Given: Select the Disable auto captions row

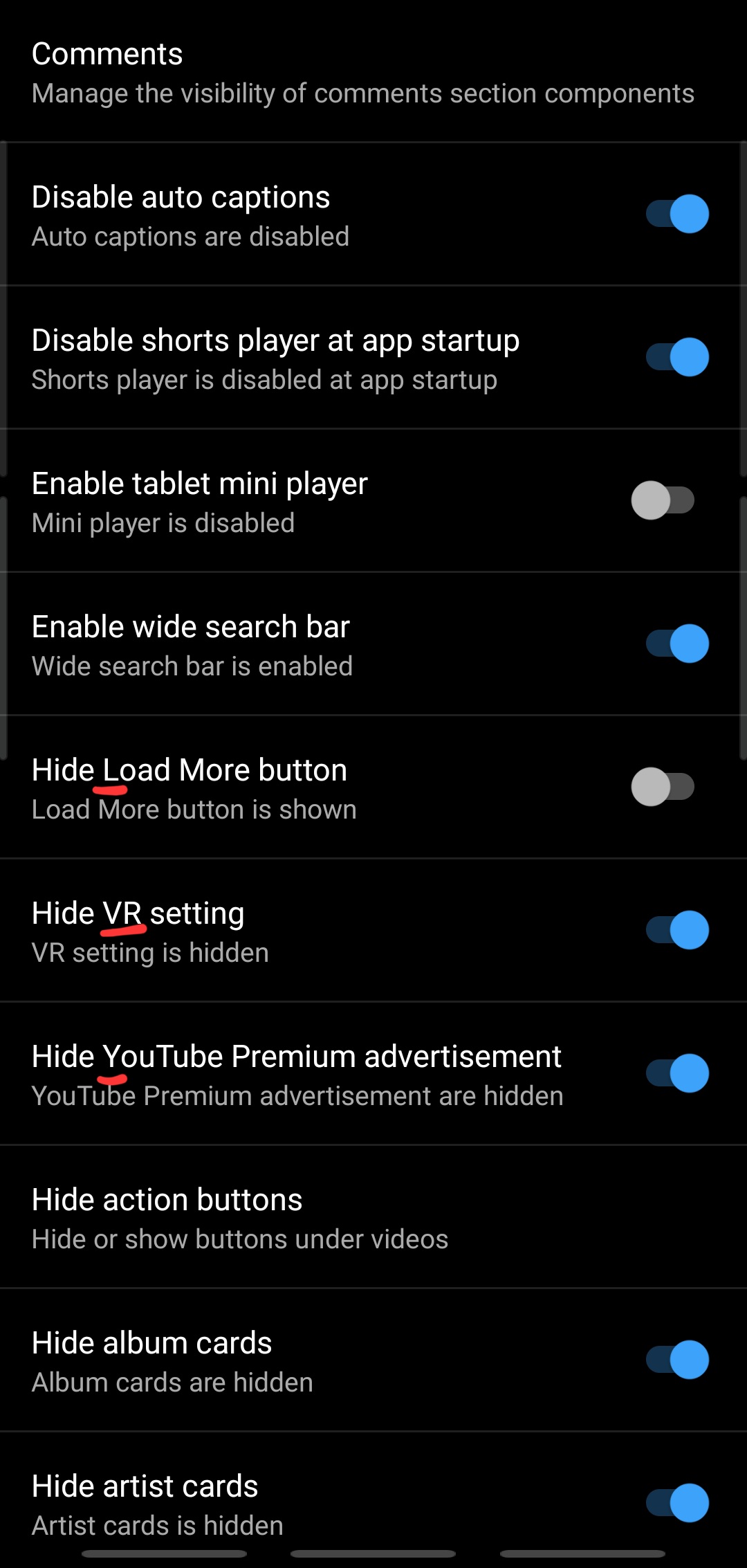Looking at the screenshot, I should pos(277,215).
